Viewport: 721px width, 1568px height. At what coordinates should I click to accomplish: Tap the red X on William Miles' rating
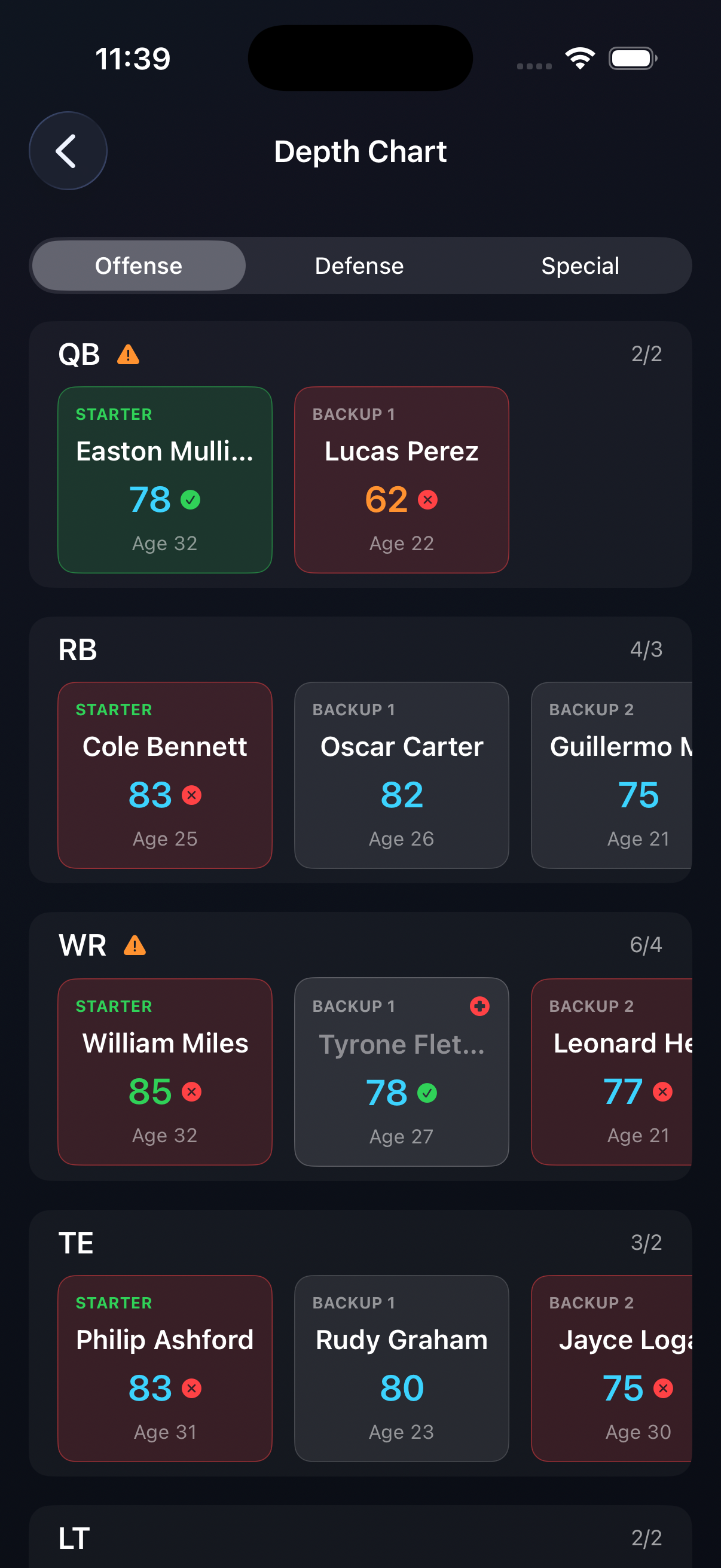191,1091
